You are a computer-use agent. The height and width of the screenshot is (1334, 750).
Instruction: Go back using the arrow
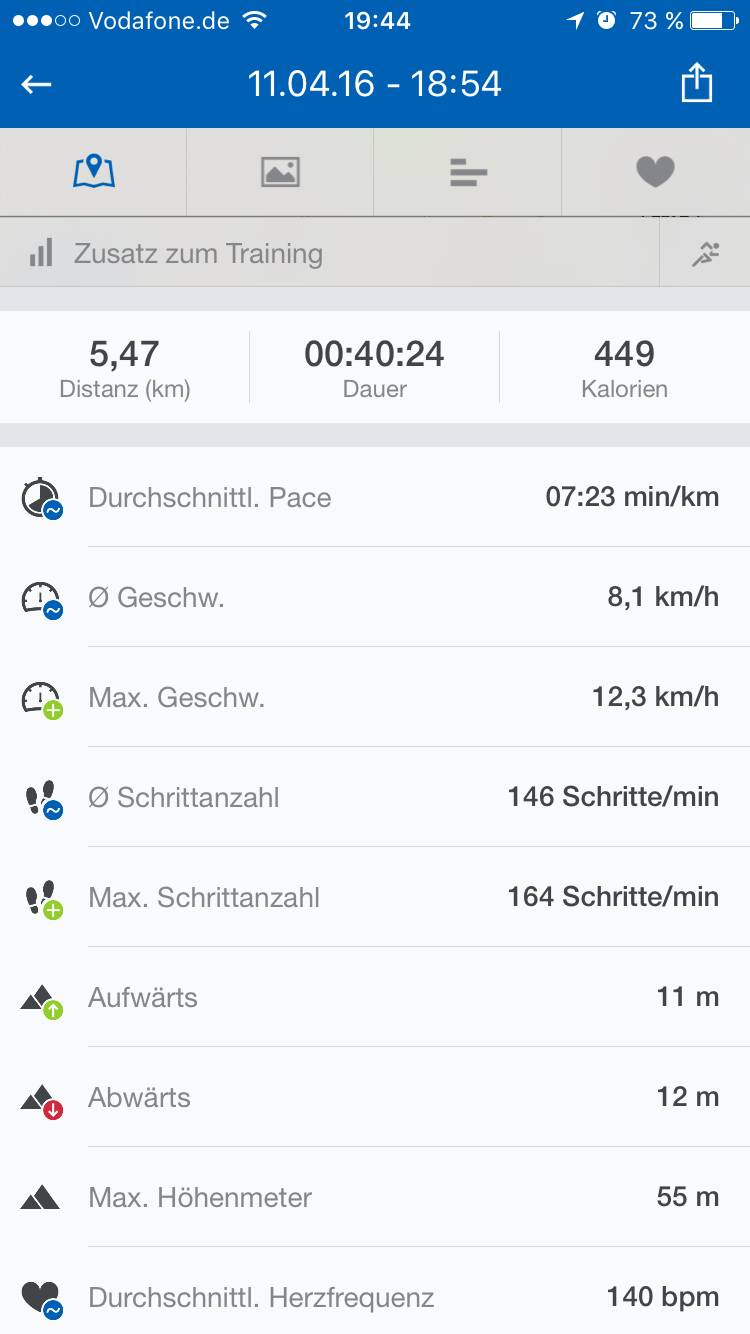[37, 85]
